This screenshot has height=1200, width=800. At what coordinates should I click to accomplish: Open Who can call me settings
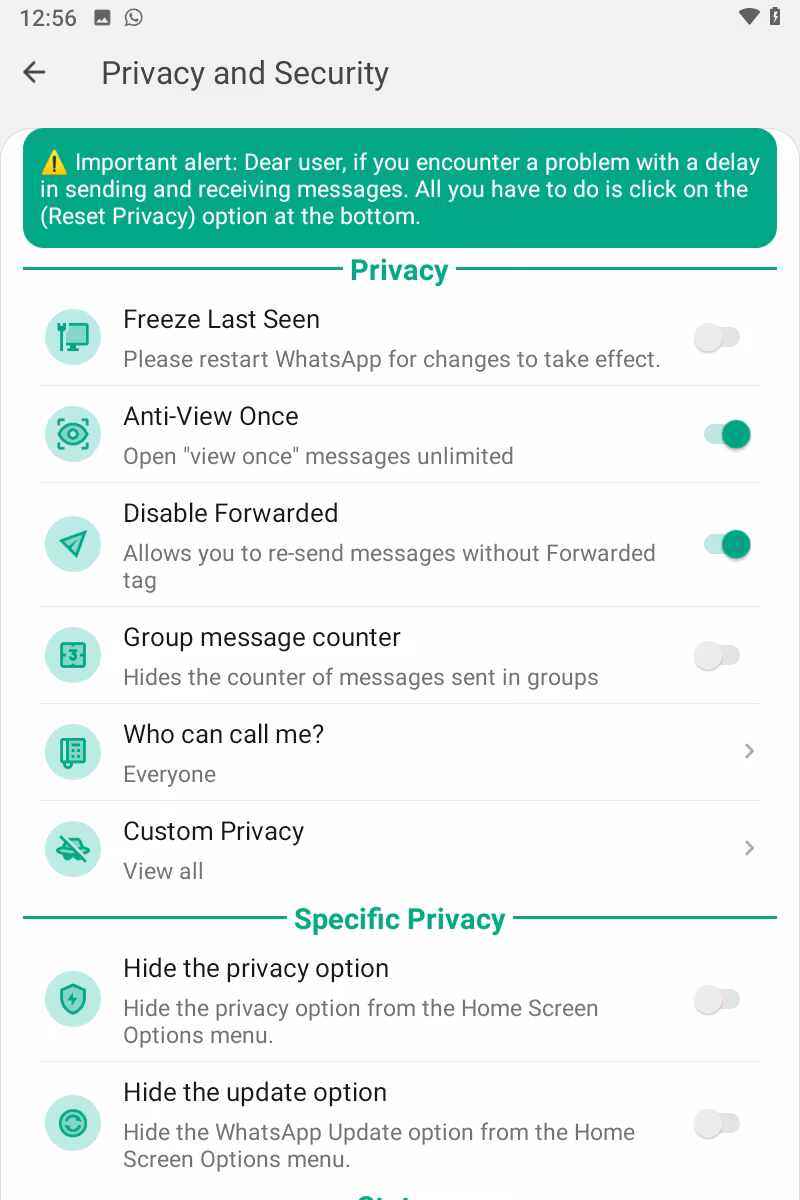tap(400, 752)
